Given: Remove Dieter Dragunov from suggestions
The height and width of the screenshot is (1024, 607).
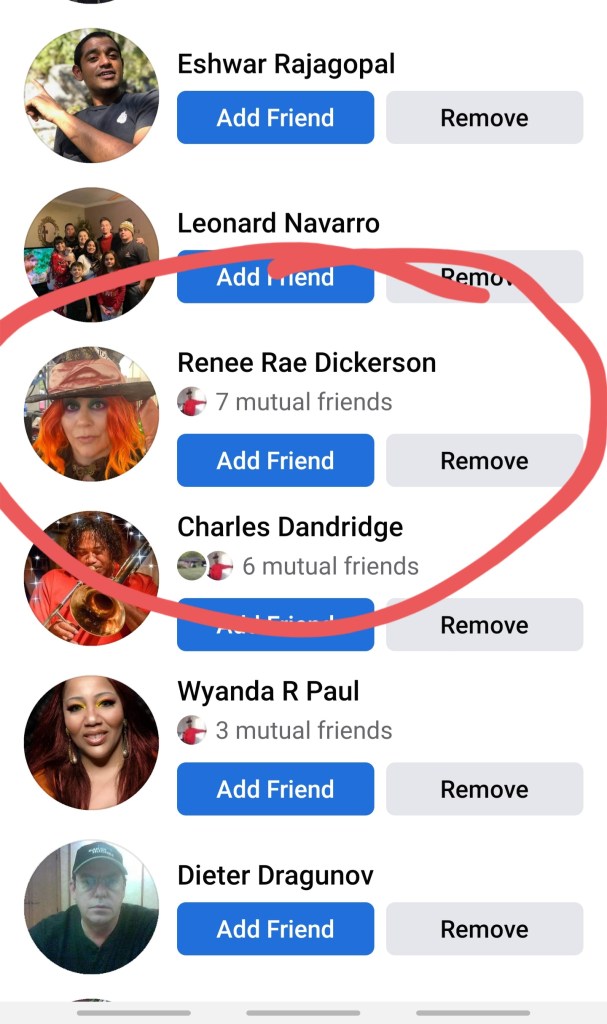Looking at the screenshot, I should coord(484,929).
